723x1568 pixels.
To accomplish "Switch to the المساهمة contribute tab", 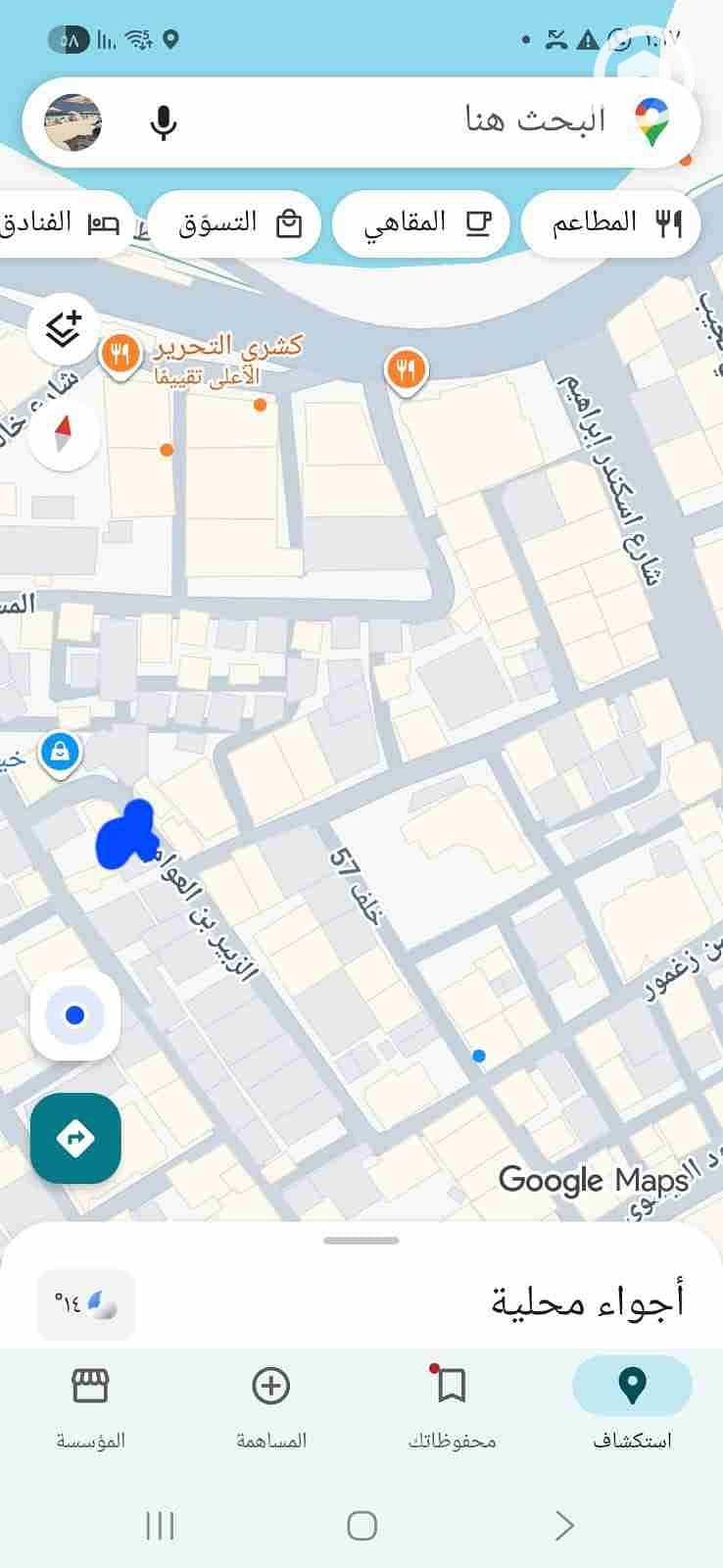I will (271, 1402).
